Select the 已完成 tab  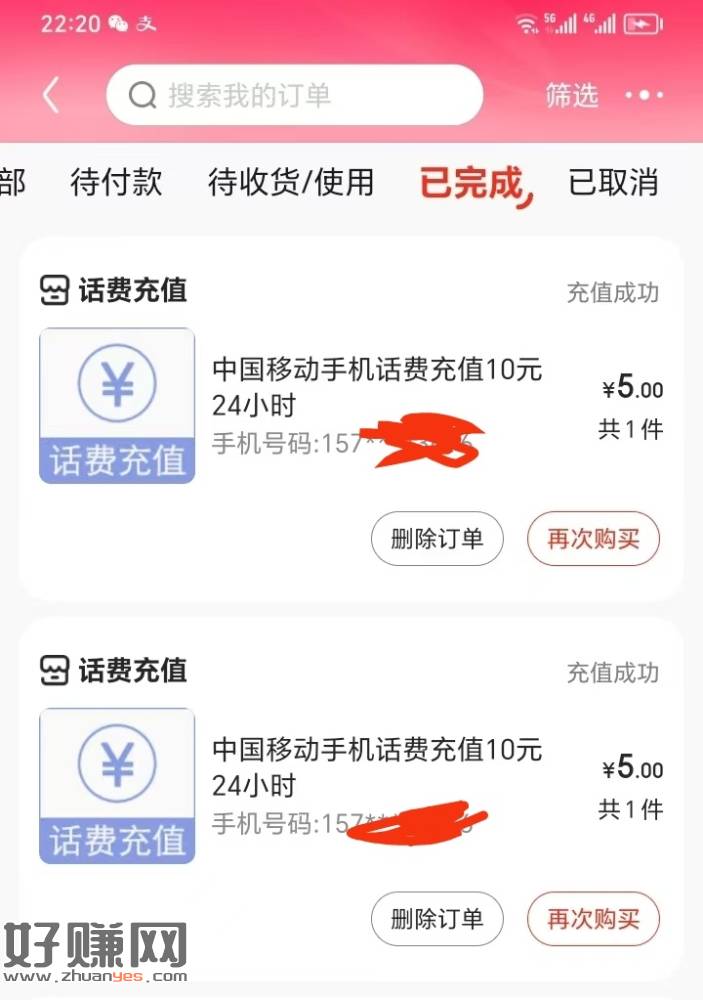pos(471,183)
